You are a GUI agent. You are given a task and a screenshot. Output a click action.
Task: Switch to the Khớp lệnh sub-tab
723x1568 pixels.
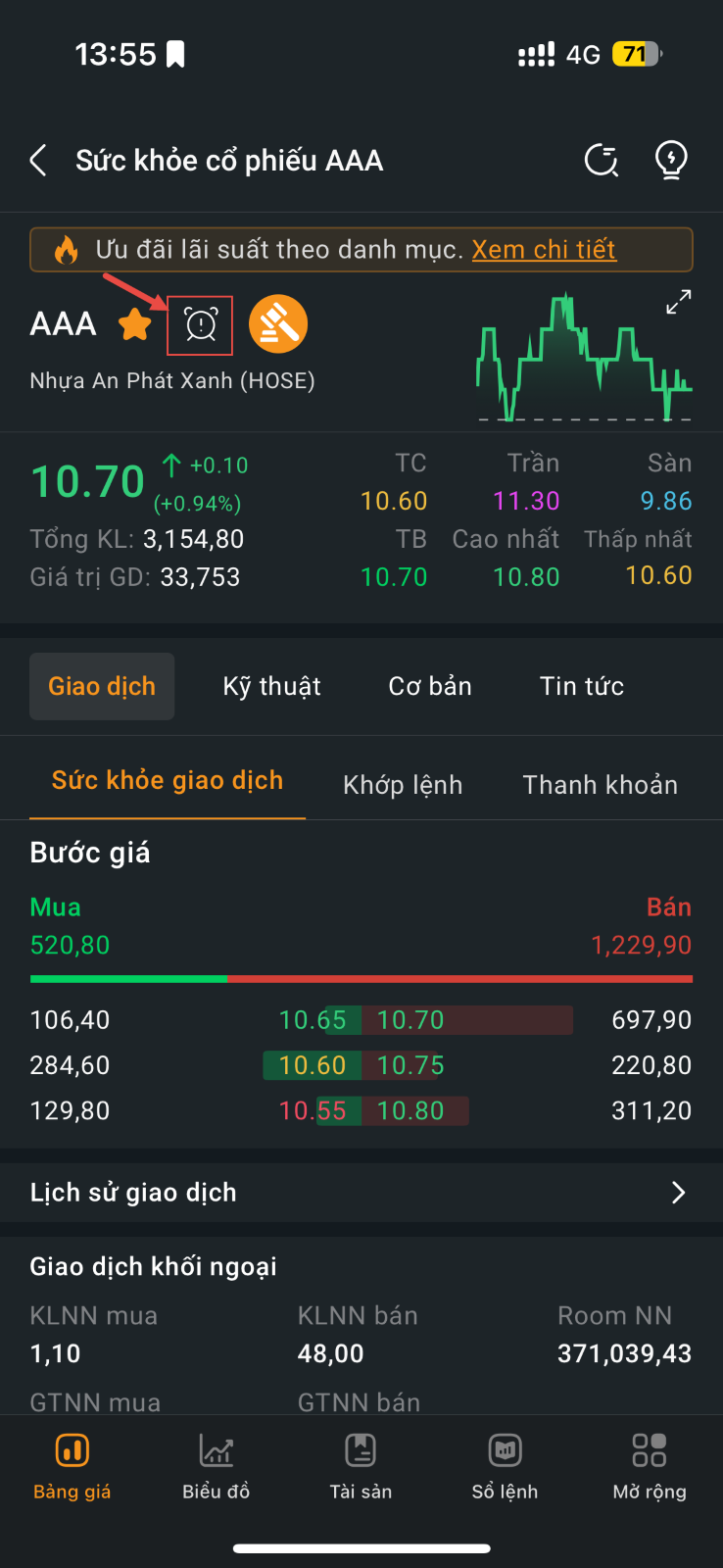click(403, 785)
